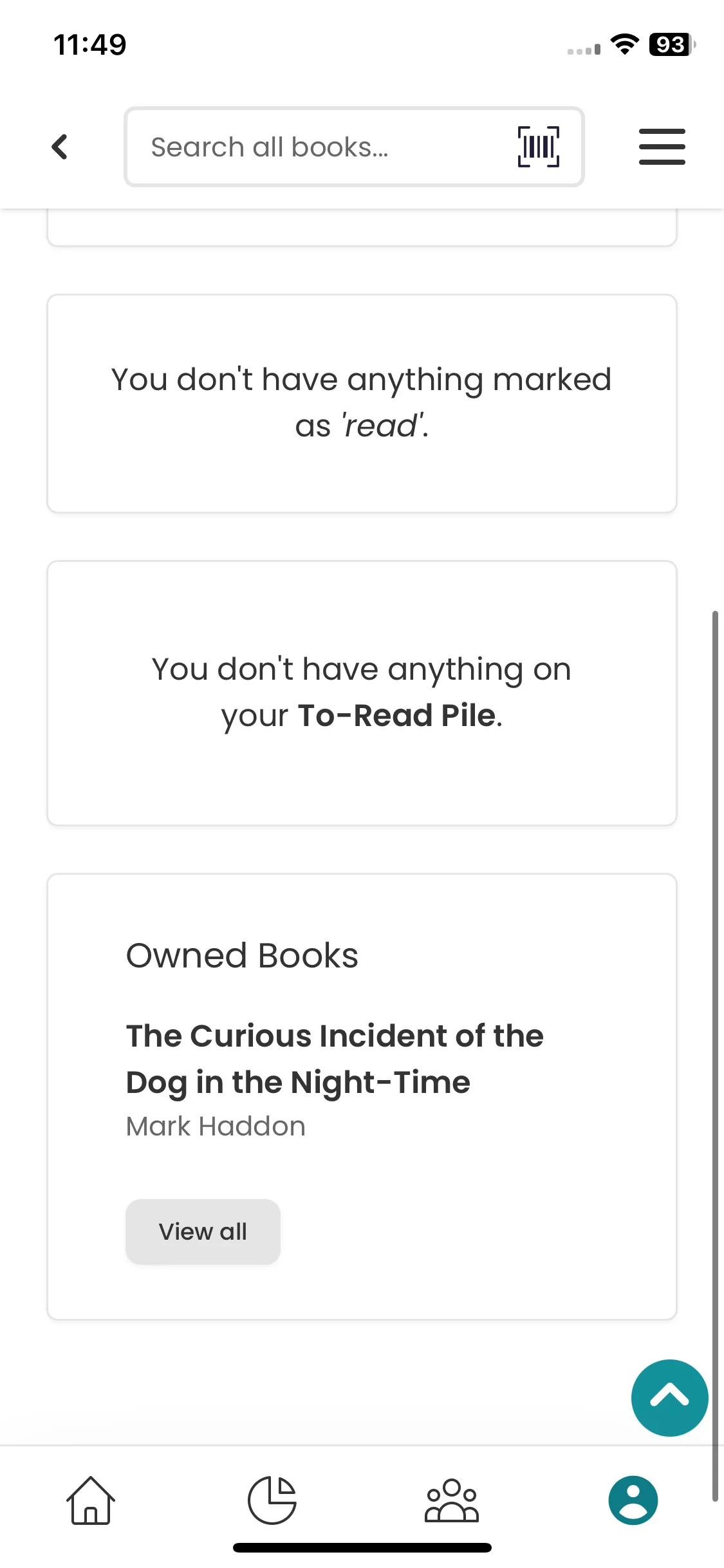Jump back to top with the arrow button

pos(669,1397)
